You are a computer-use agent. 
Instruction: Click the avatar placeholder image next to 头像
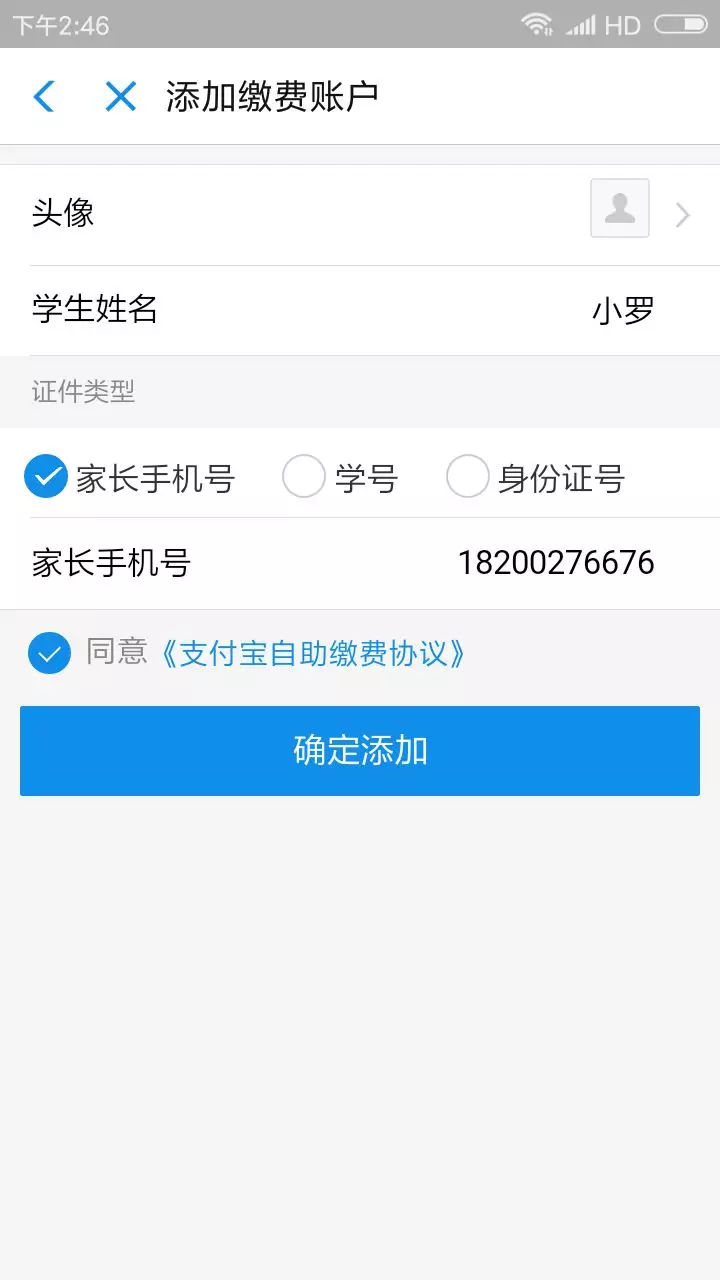(x=619, y=210)
